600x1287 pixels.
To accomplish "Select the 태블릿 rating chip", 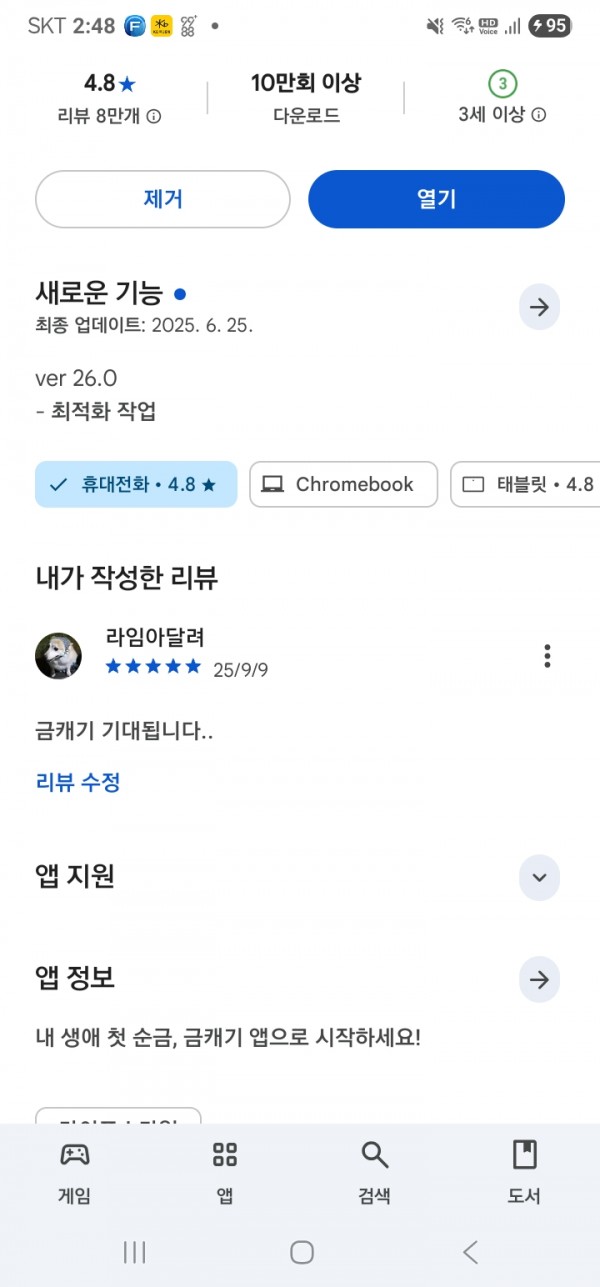I will click(527, 484).
